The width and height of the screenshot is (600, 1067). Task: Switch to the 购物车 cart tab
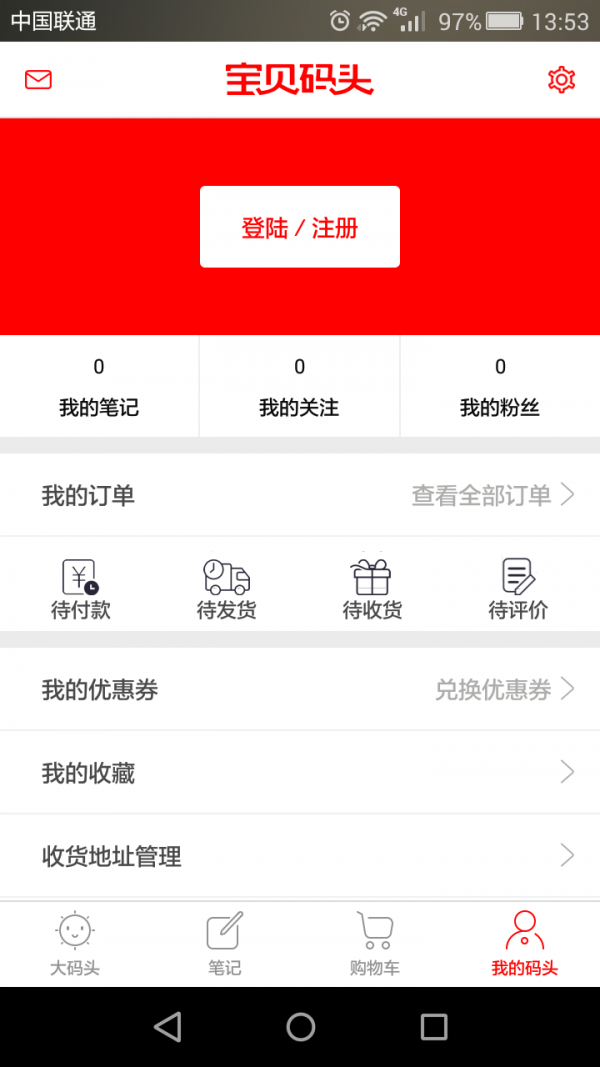point(375,944)
